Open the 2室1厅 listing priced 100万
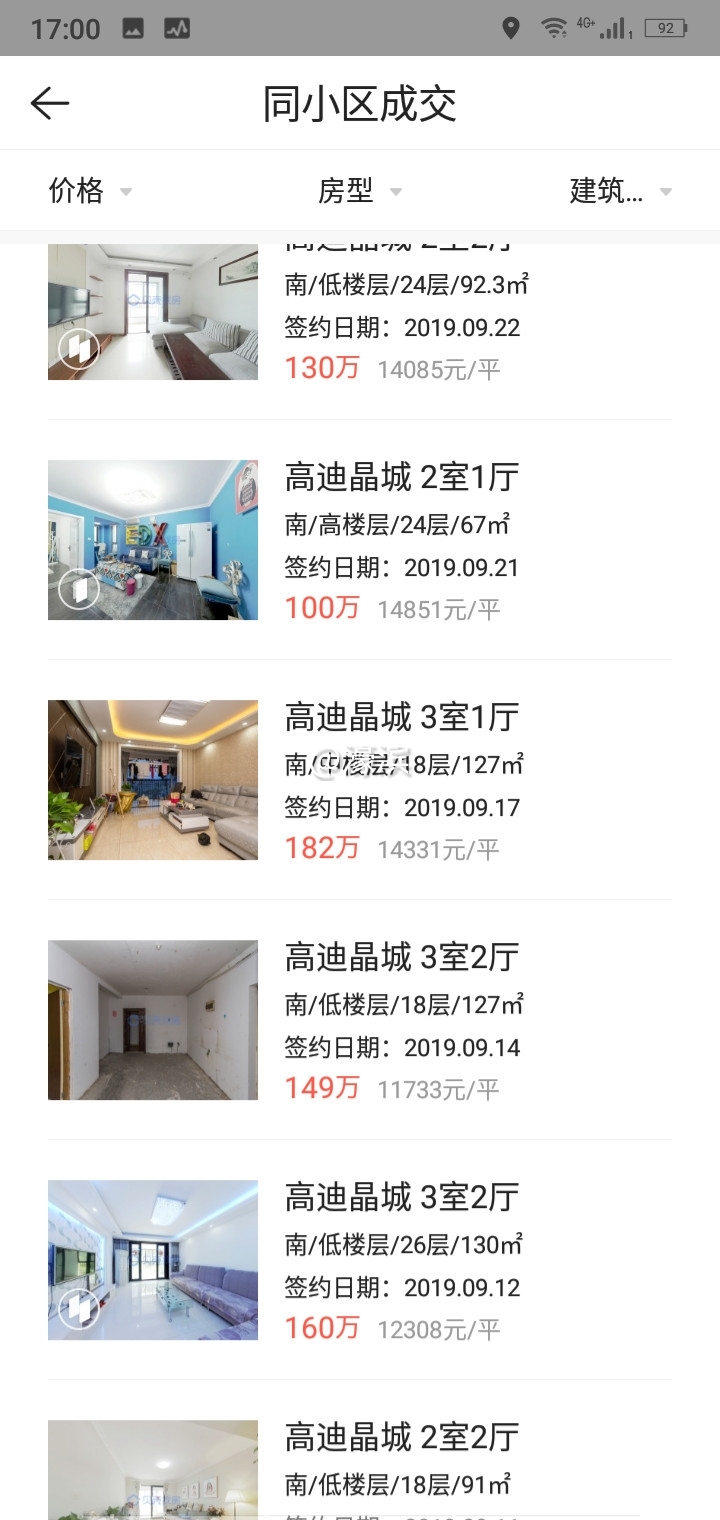The width and height of the screenshot is (720, 1520). coord(360,540)
